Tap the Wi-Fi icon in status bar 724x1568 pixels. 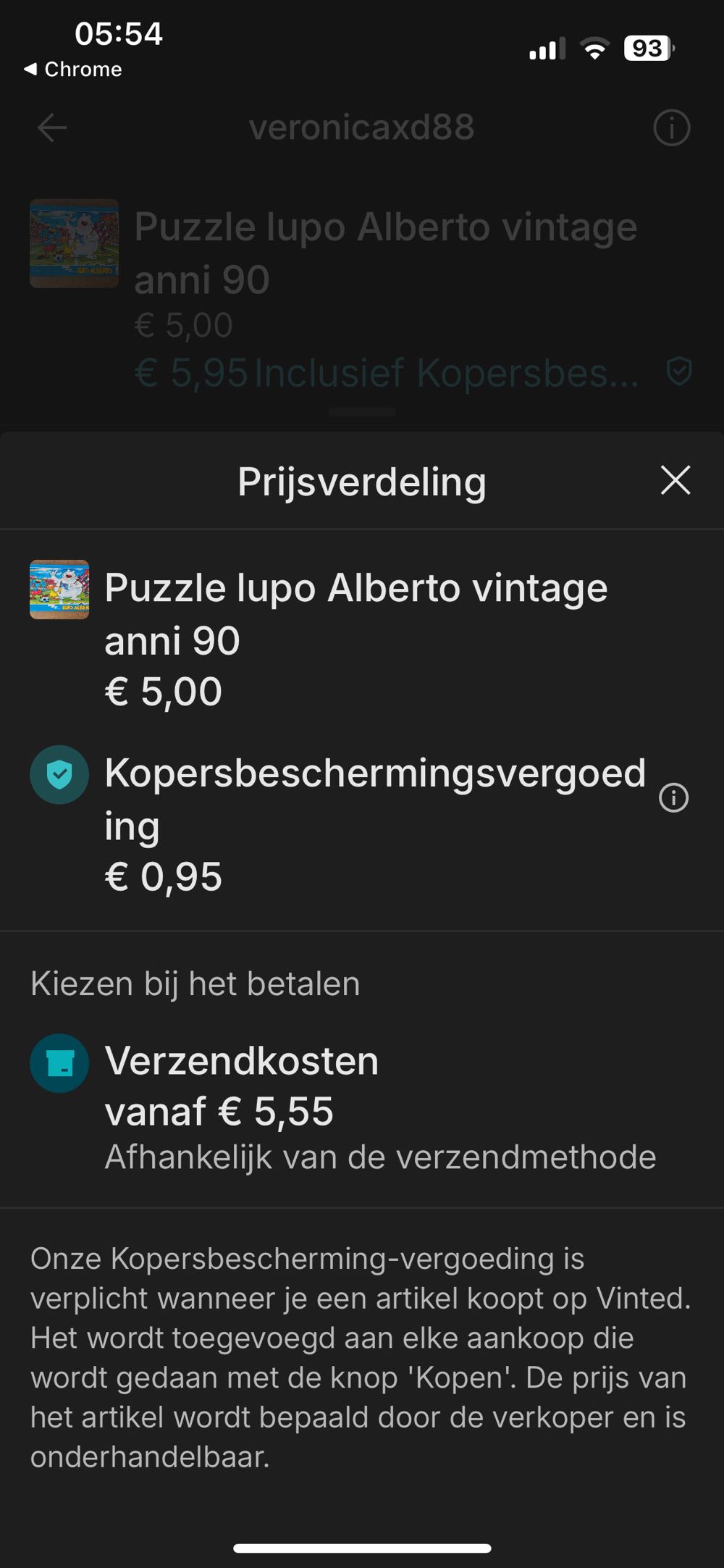tap(594, 49)
